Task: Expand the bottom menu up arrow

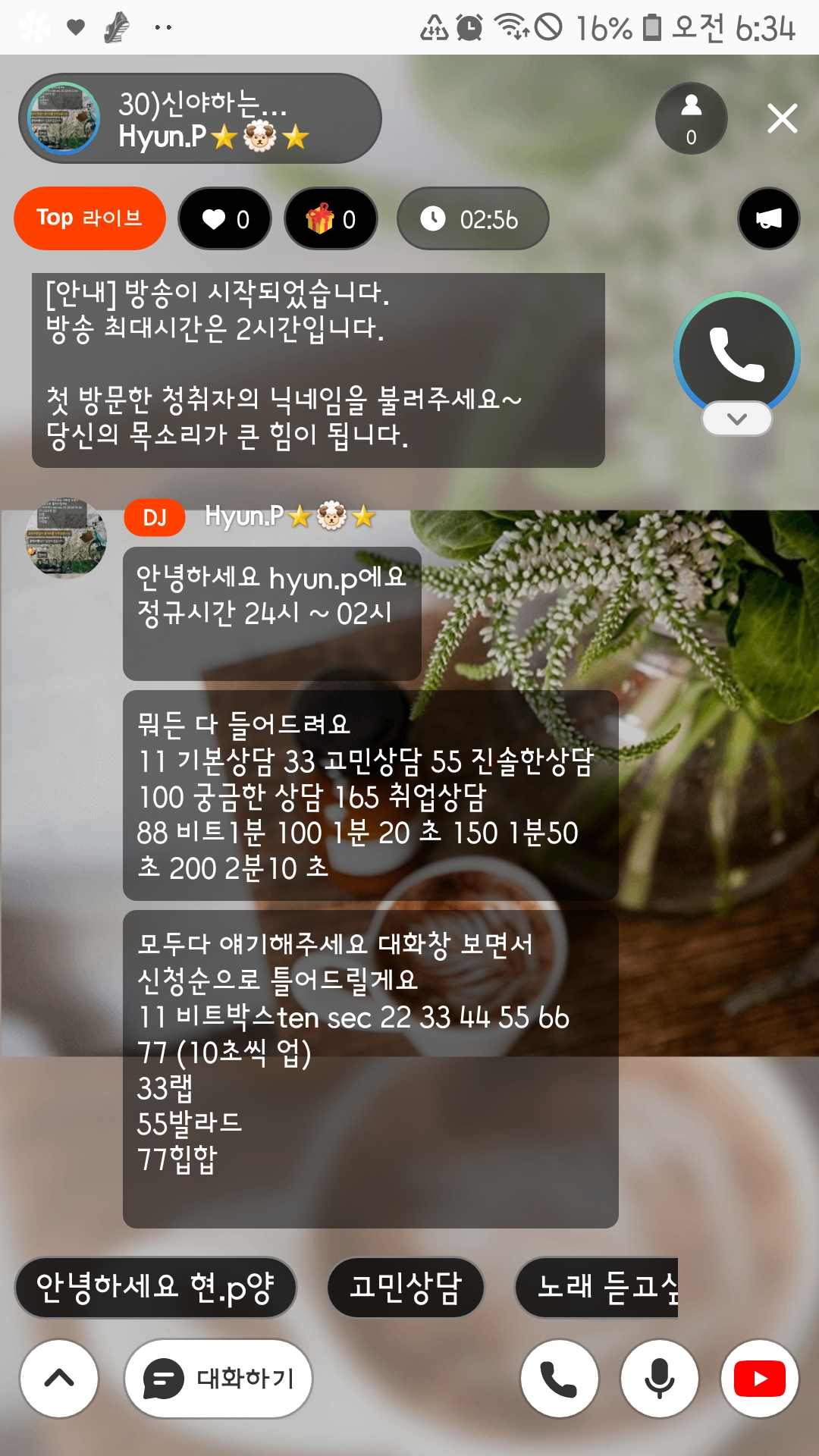Action: coord(59,1378)
